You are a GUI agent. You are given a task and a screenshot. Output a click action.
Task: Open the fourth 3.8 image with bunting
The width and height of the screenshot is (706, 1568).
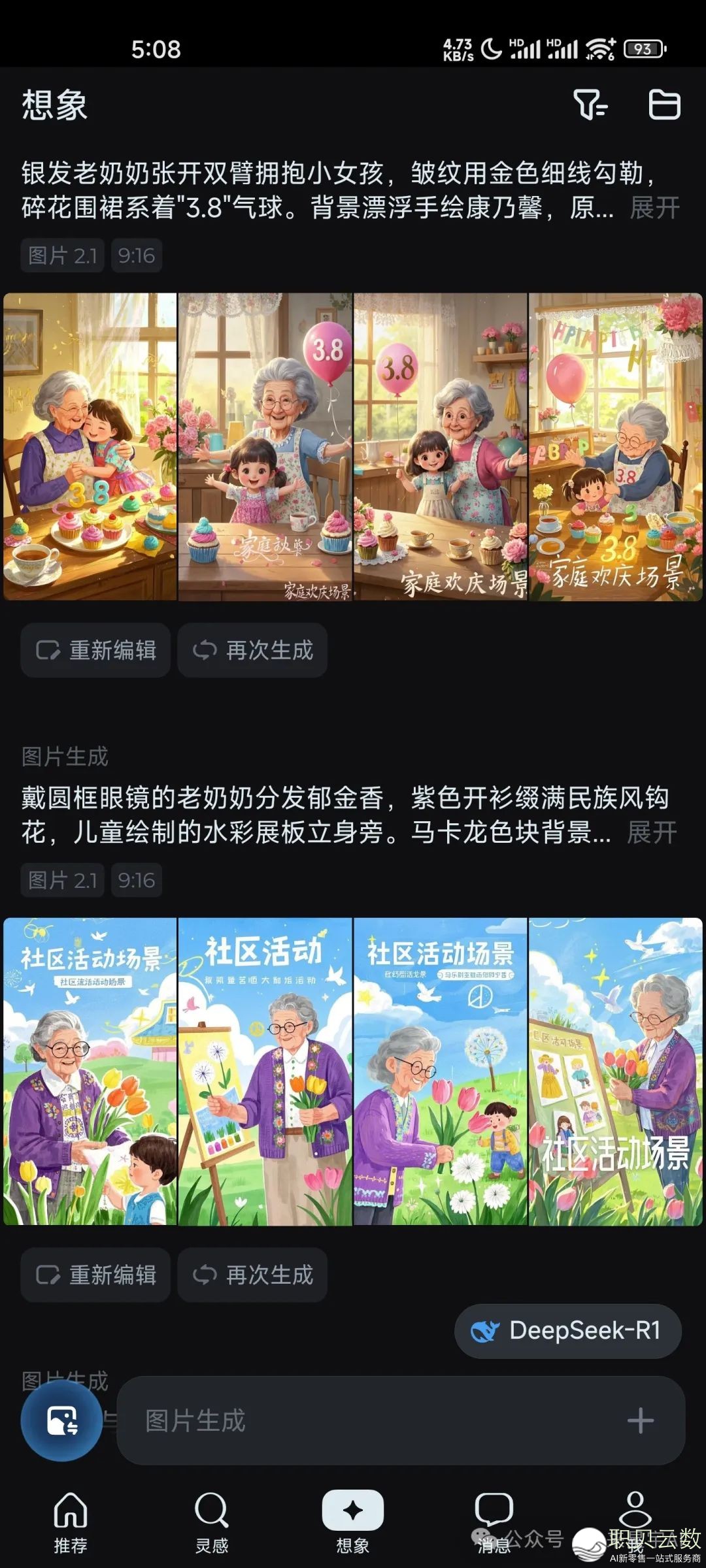click(x=615, y=446)
